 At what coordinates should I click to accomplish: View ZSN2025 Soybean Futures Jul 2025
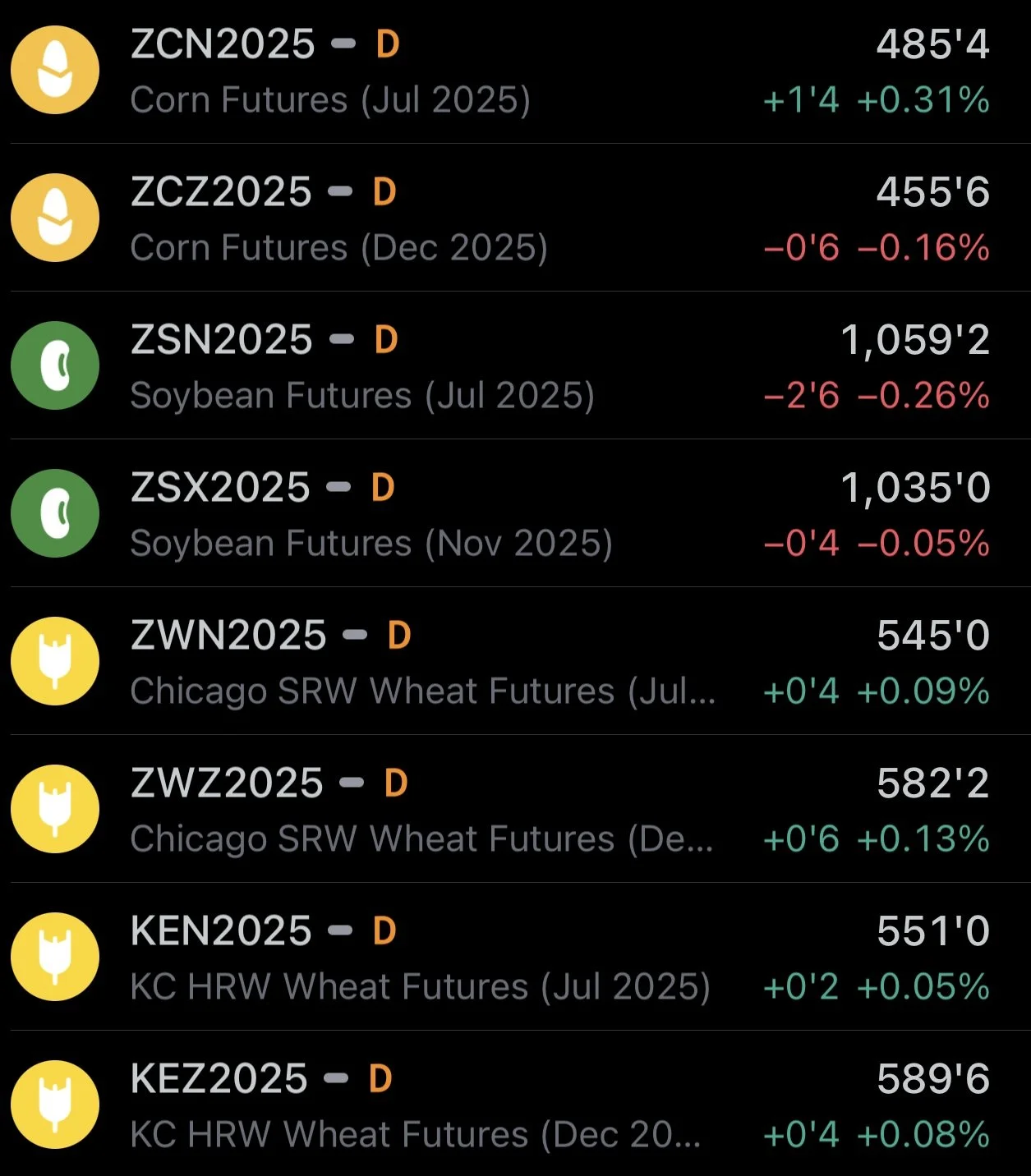[515, 367]
